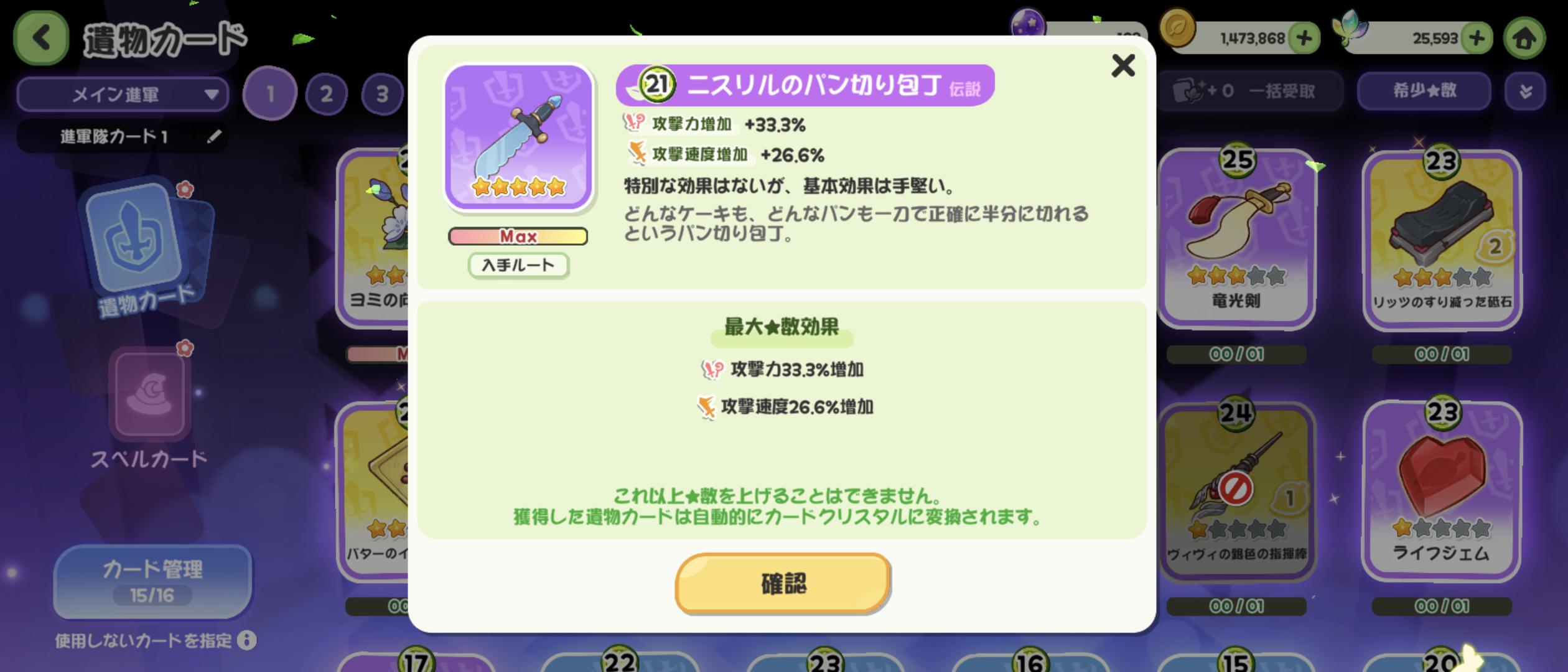Add more crystal currency

point(1477,39)
